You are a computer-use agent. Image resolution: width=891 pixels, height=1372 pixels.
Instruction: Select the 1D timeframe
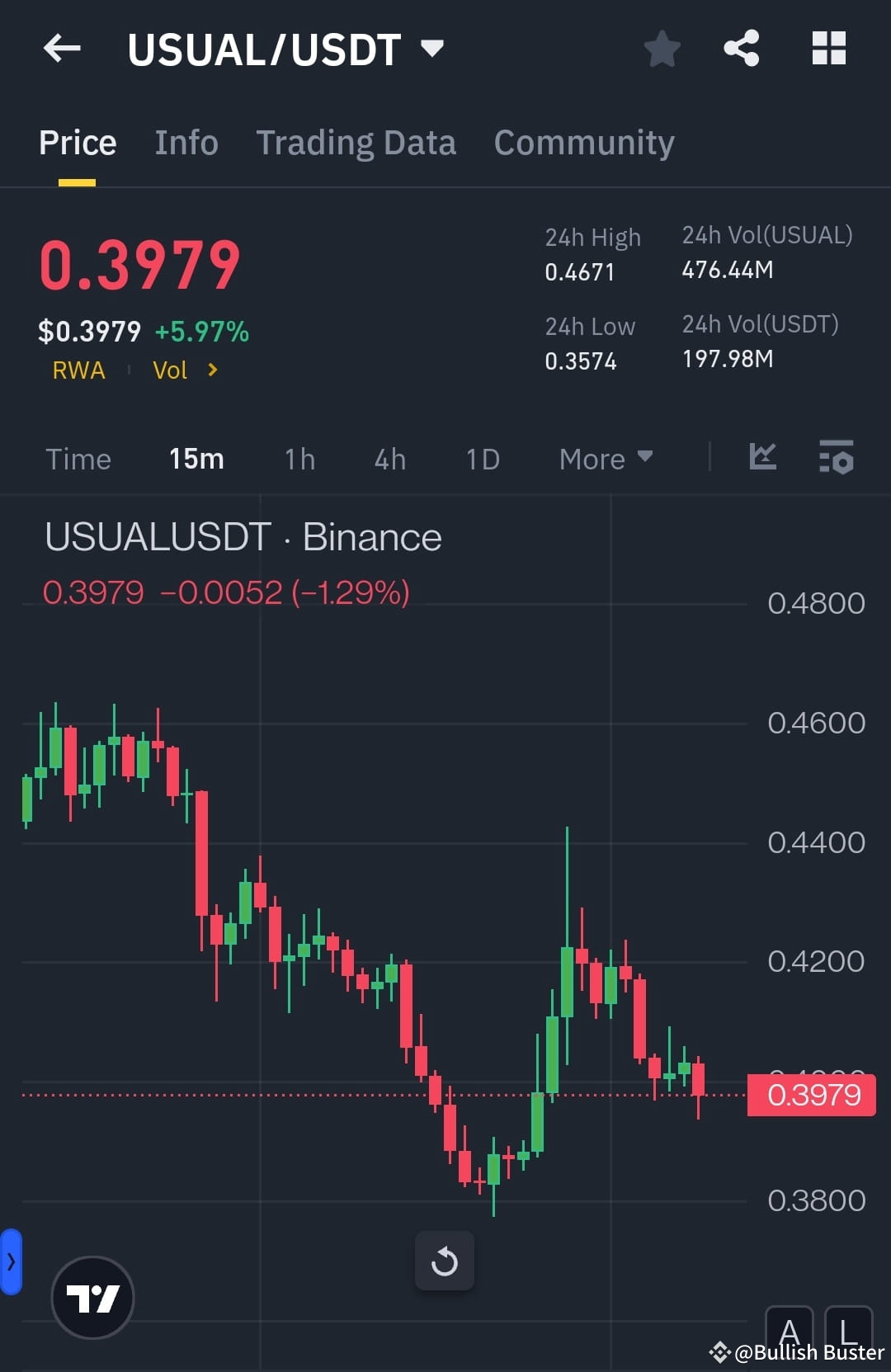pyautogui.click(x=482, y=459)
